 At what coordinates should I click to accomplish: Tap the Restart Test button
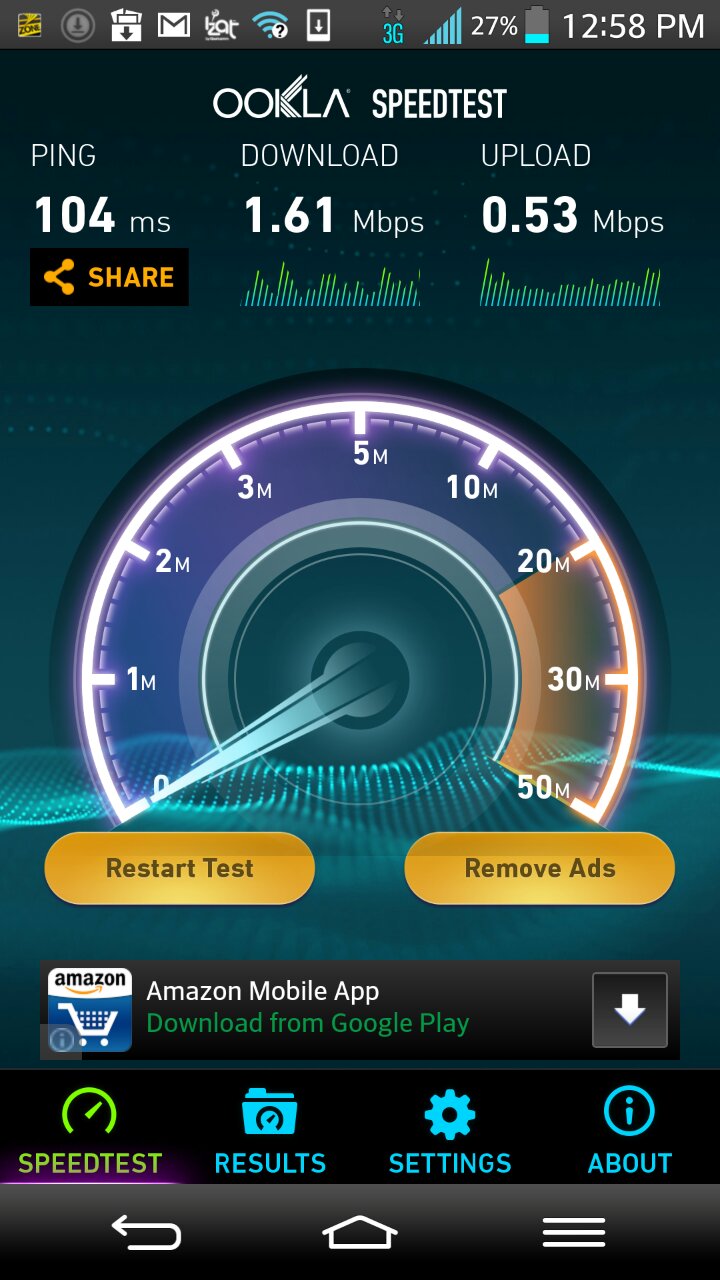click(180, 868)
